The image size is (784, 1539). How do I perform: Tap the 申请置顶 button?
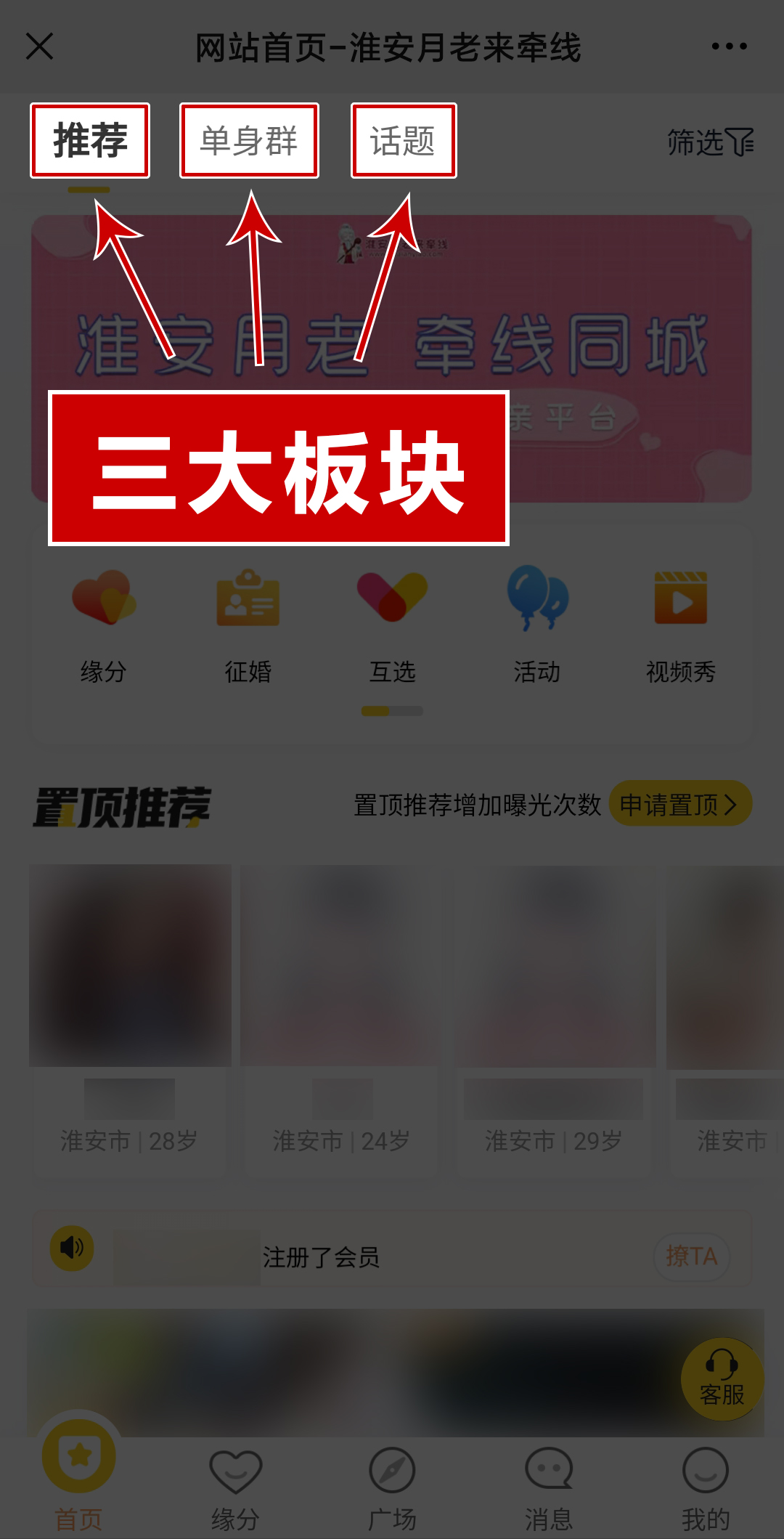pos(679,804)
